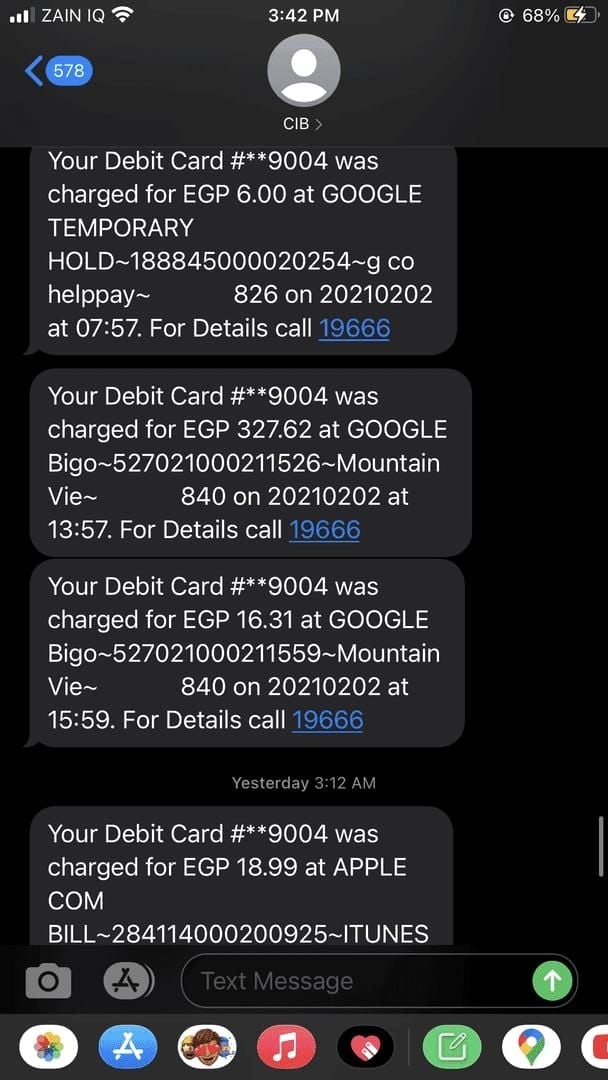This screenshot has height=1080, width=608.
Task: Open Digital Touch heart in the app drawer
Action: (x=366, y=1047)
